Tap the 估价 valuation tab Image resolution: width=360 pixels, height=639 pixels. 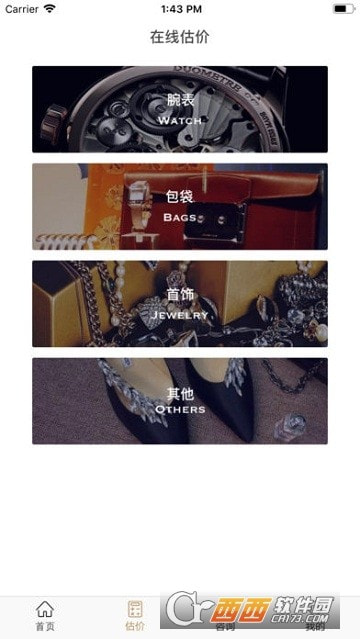[135, 616]
